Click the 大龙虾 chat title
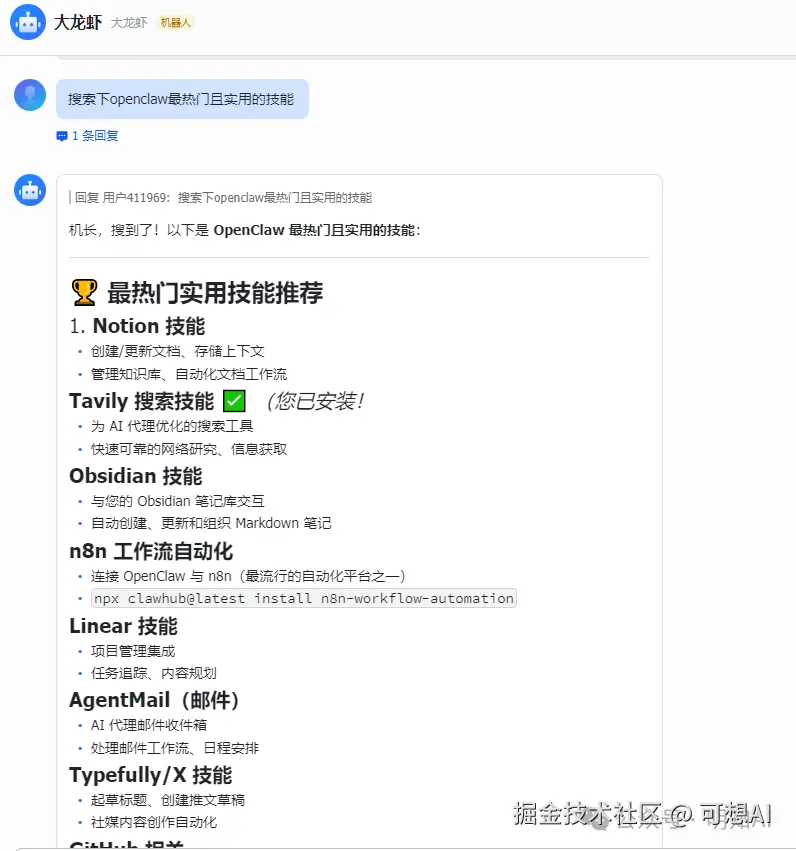This screenshot has height=851, width=796. pos(78,22)
